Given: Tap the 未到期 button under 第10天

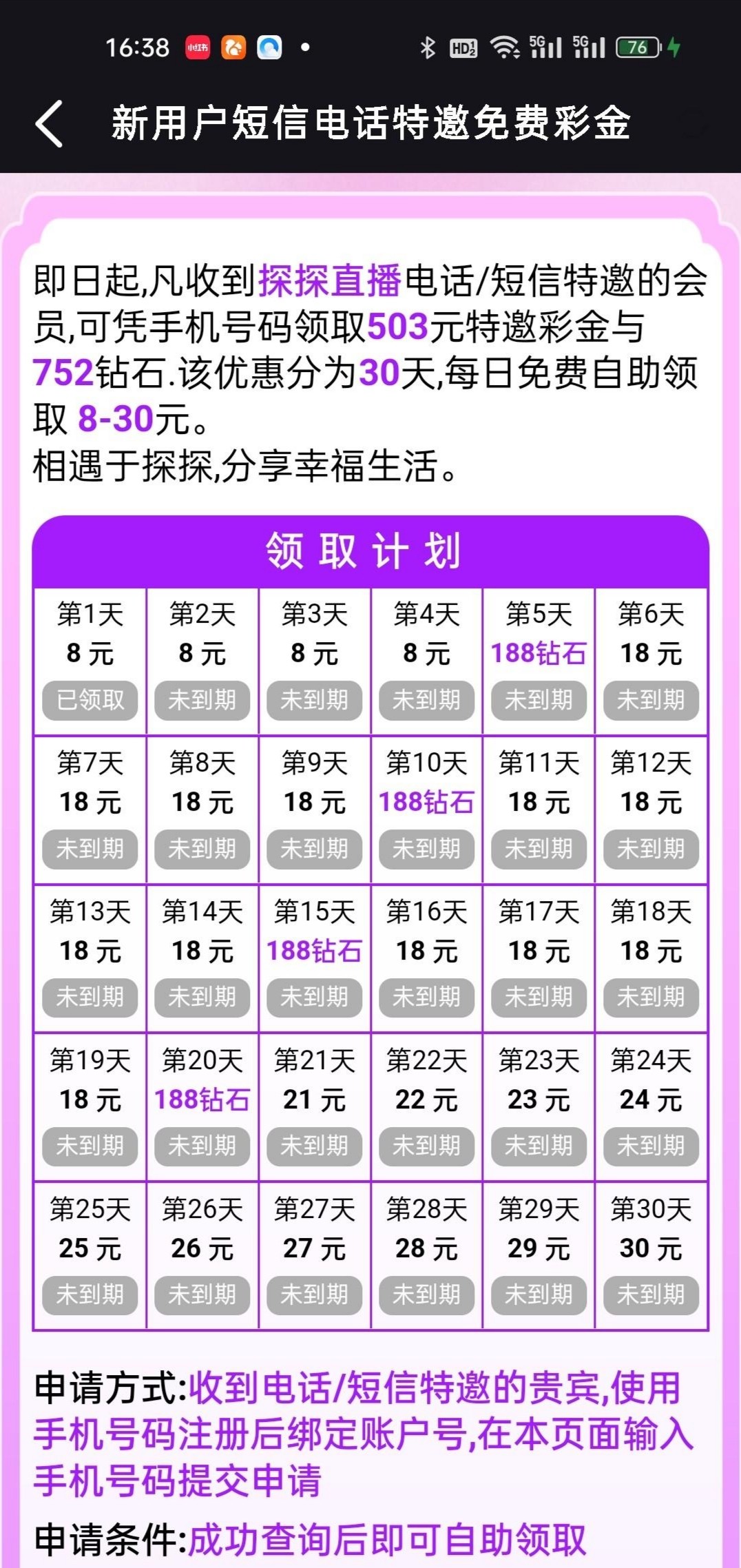Looking at the screenshot, I should click(426, 849).
